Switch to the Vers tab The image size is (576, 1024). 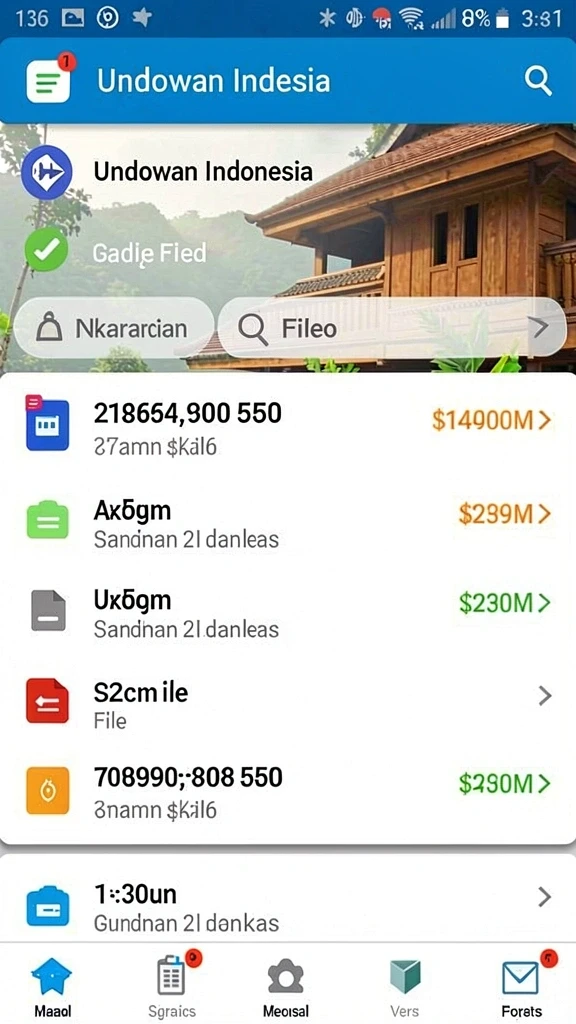click(x=404, y=984)
